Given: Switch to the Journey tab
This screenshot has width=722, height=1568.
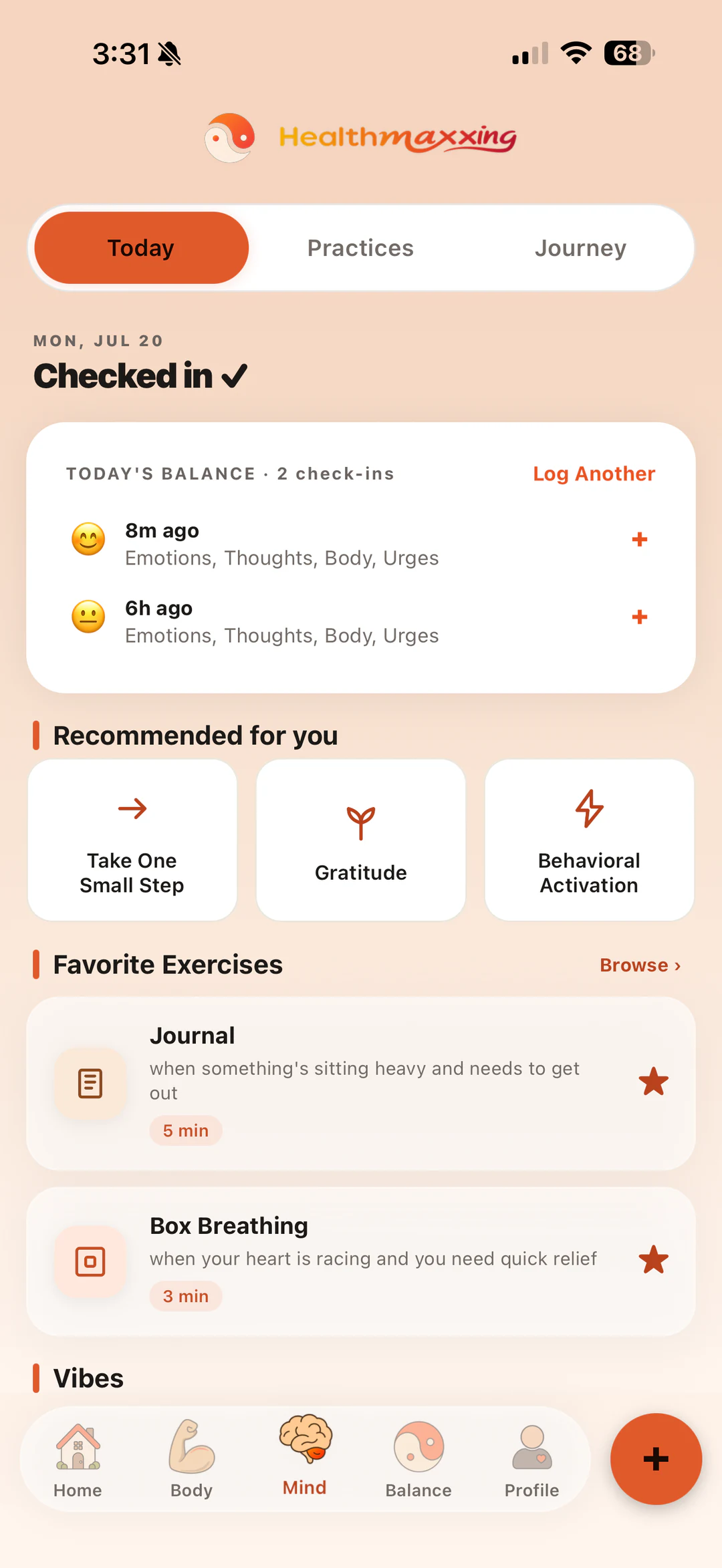Looking at the screenshot, I should (x=580, y=248).
